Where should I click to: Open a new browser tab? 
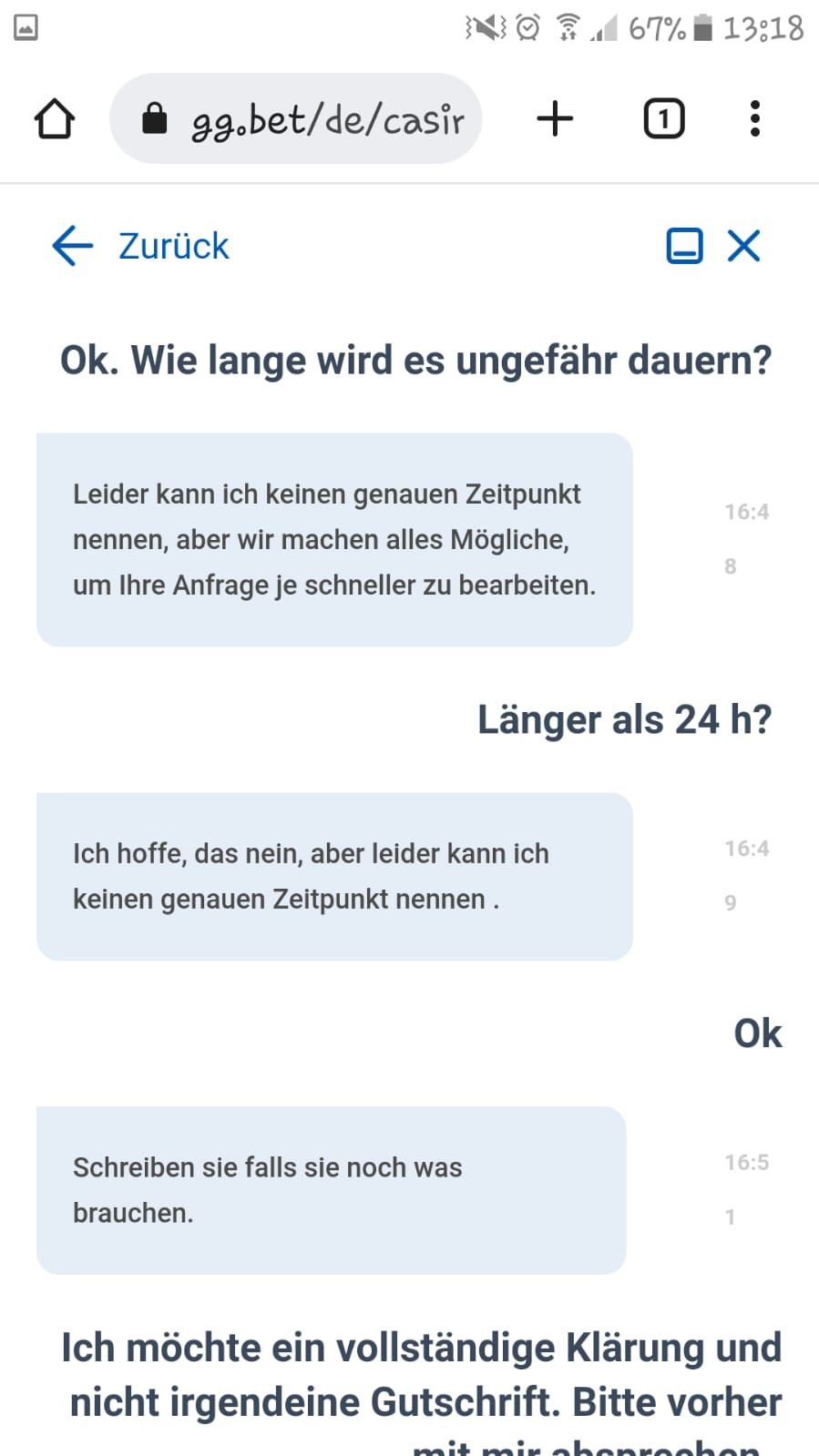[x=555, y=119]
